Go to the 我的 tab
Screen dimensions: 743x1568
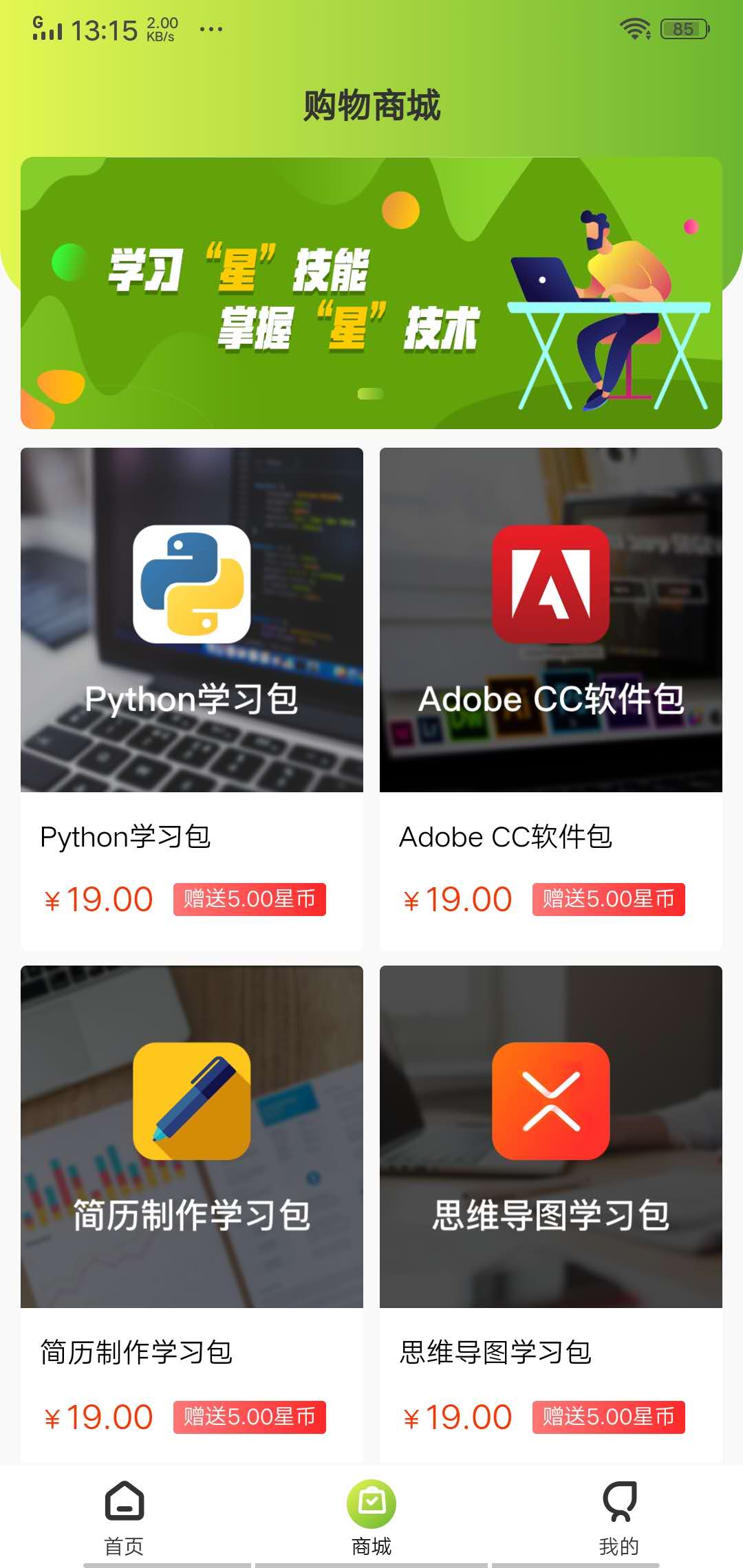618,1517
